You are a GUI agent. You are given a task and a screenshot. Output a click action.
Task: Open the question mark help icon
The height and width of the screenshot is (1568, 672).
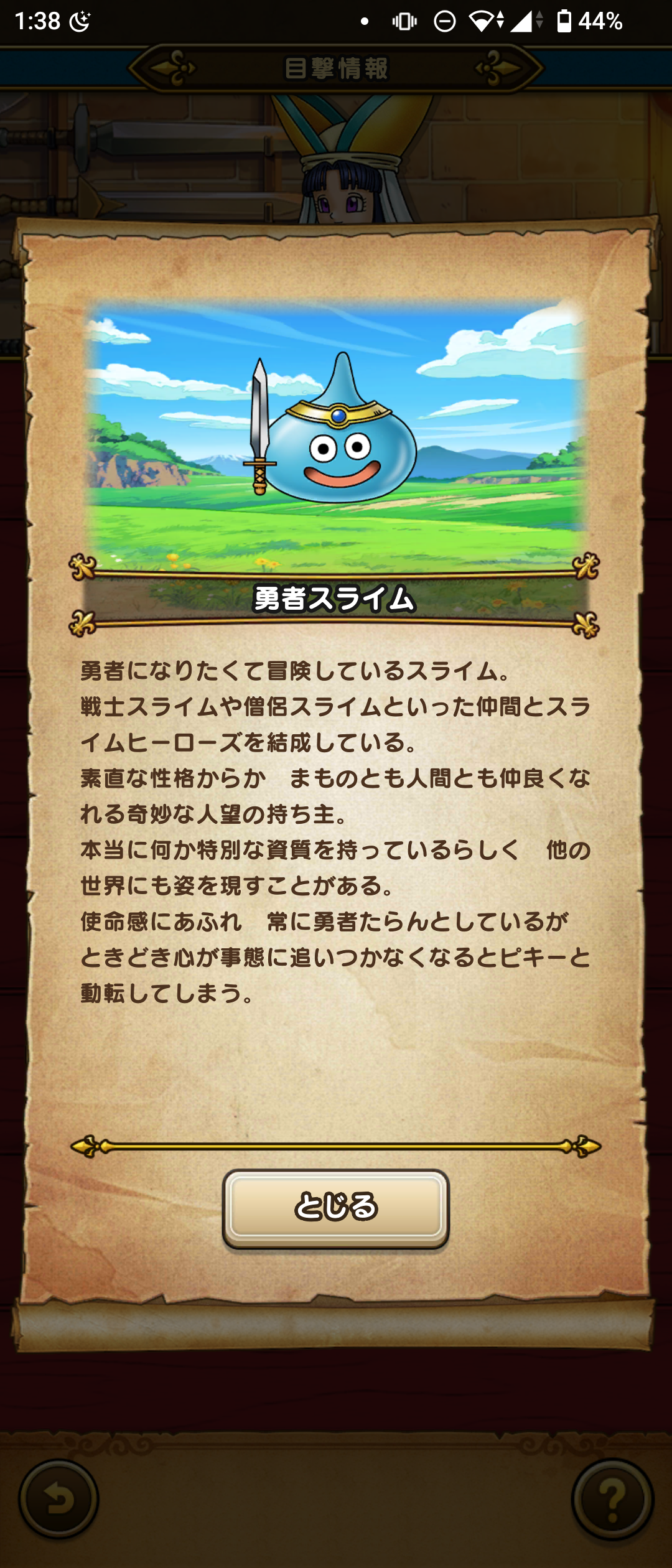pyautogui.click(x=612, y=1500)
